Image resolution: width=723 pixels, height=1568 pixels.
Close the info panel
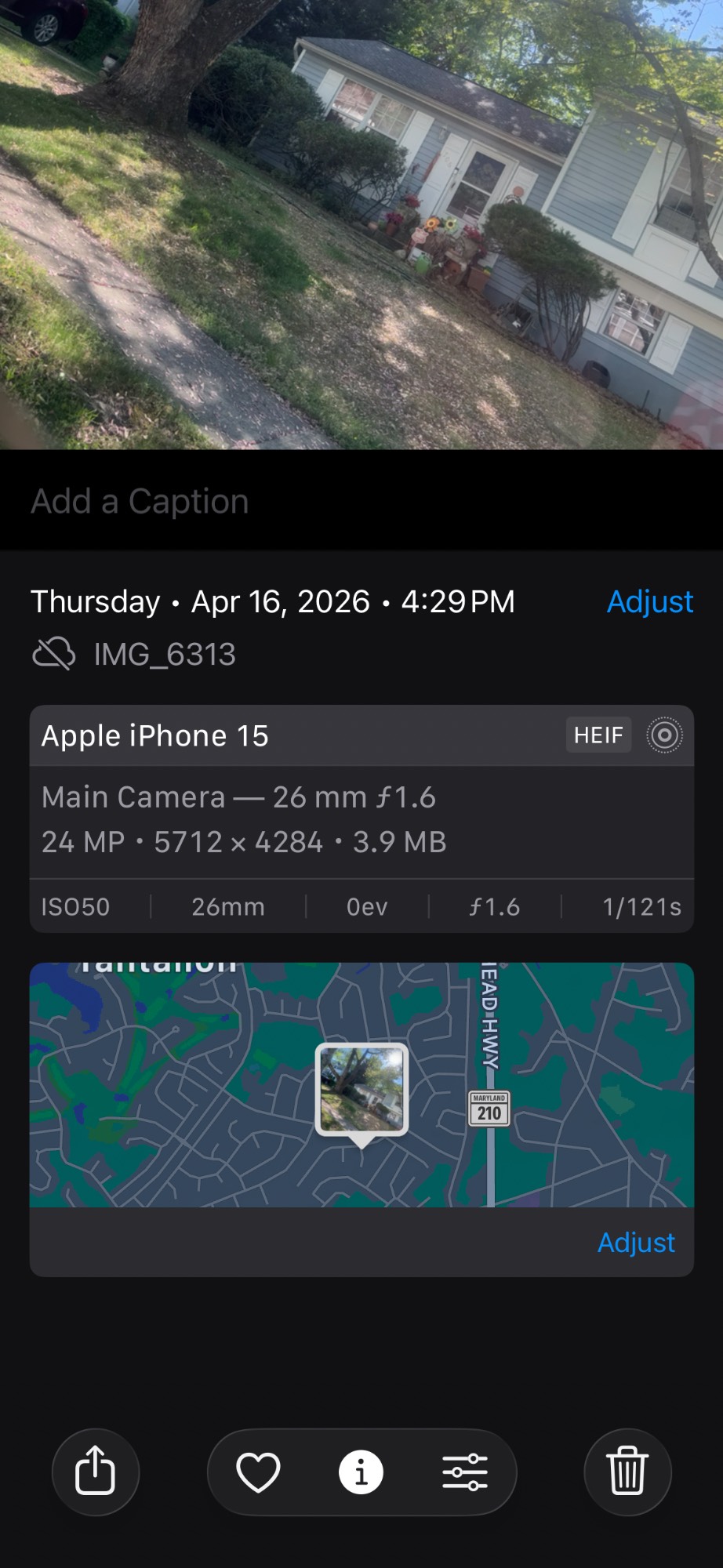[361, 1472]
